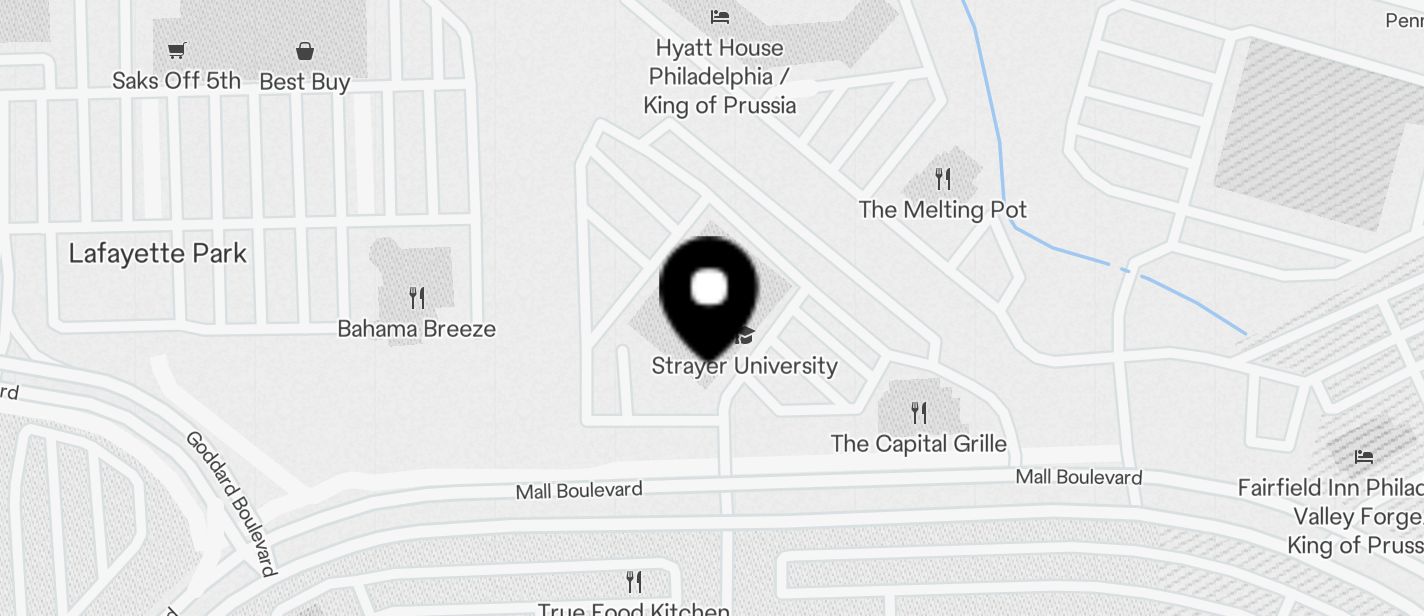This screenshot has height=616, width=1424.
Task: Open the Fairfield Inn hotel marker
Action: (1364, 457)
